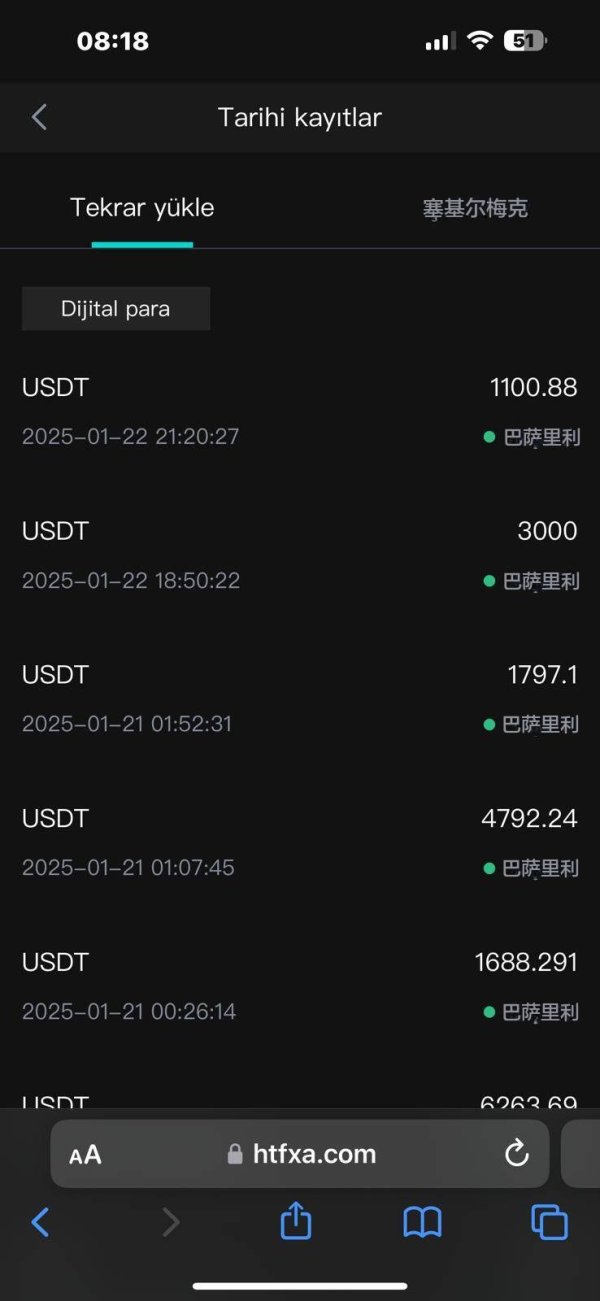Share this page from Safari toolbar

click(295, 1221)
